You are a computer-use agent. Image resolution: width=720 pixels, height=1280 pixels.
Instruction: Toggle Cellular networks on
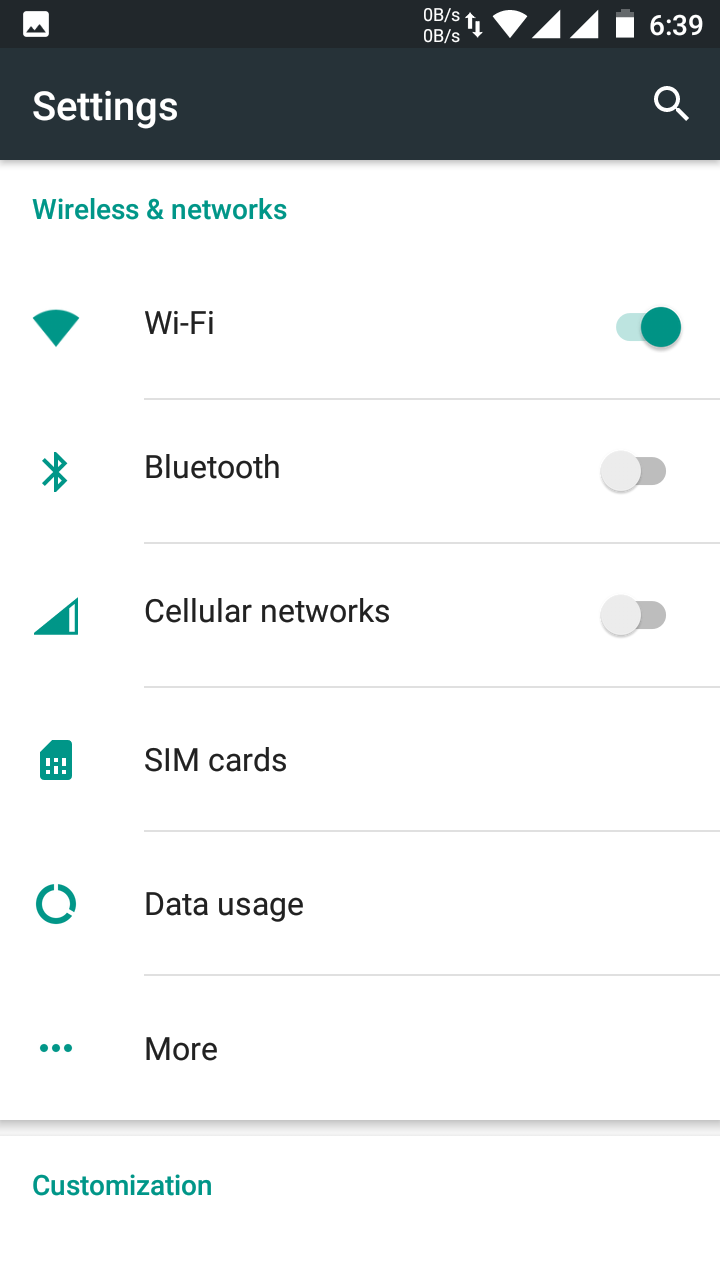[633, 615]
